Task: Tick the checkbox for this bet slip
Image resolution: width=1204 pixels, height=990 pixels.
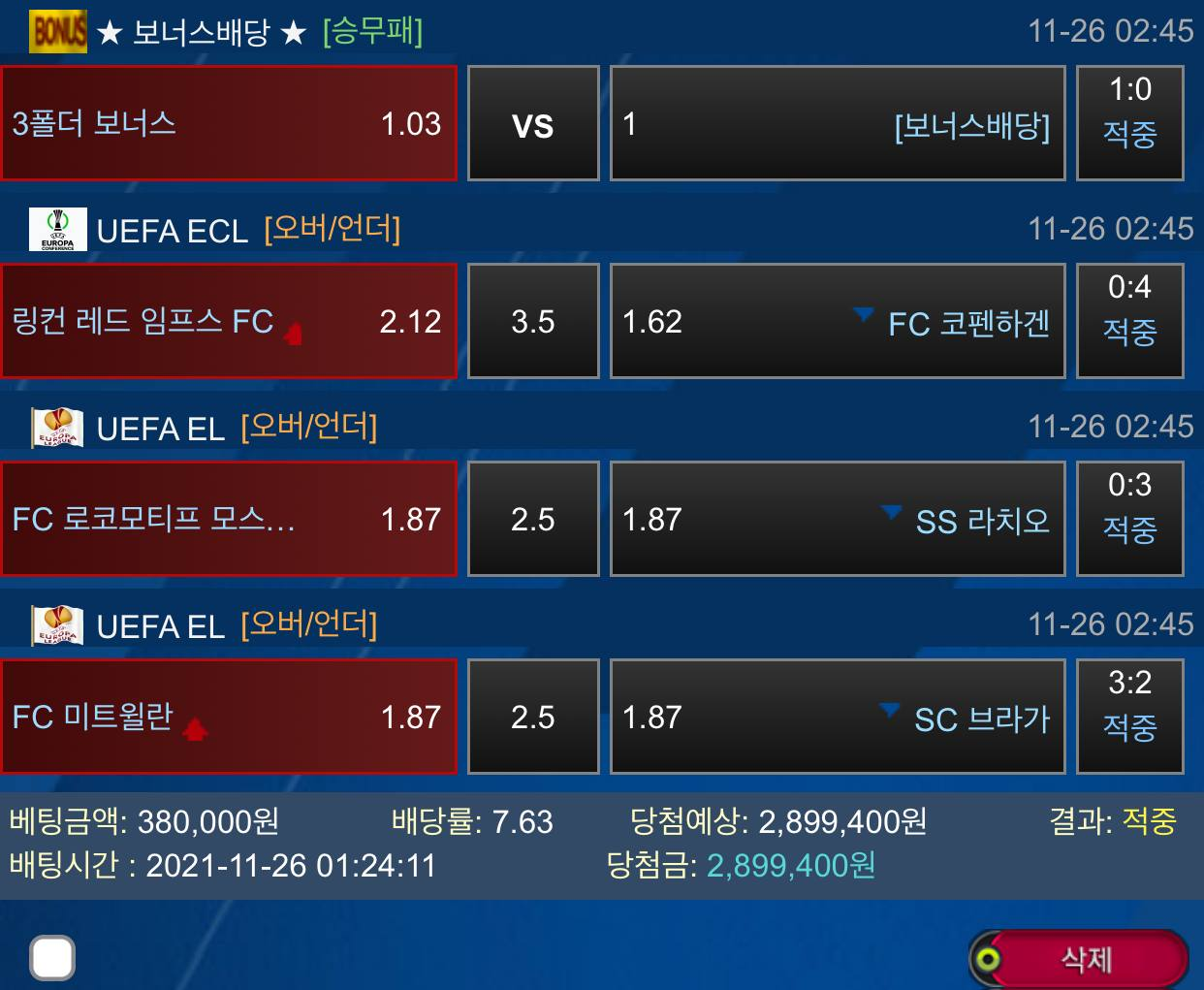Action: [52, 958]
